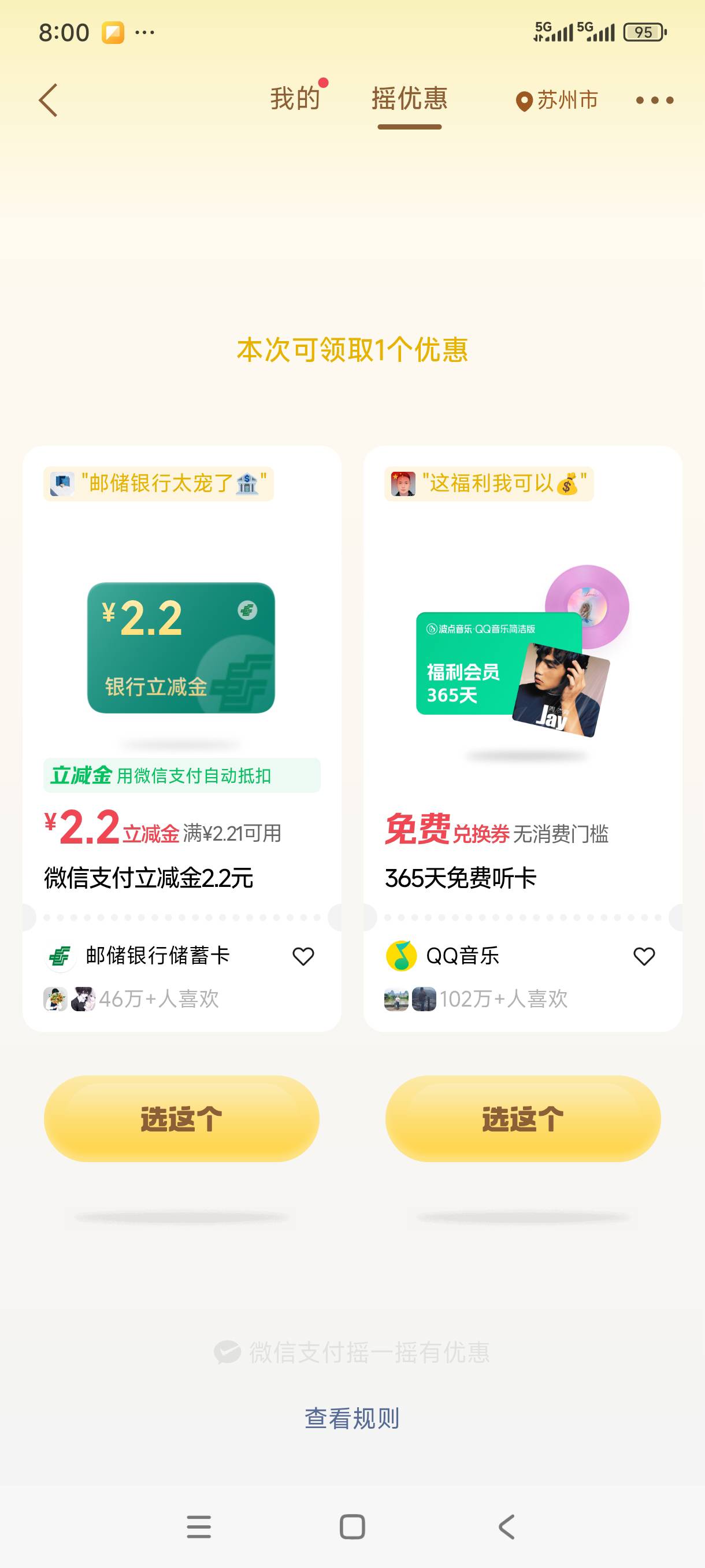Open the 微信支付立减金2.2元 coupon card

182,738
